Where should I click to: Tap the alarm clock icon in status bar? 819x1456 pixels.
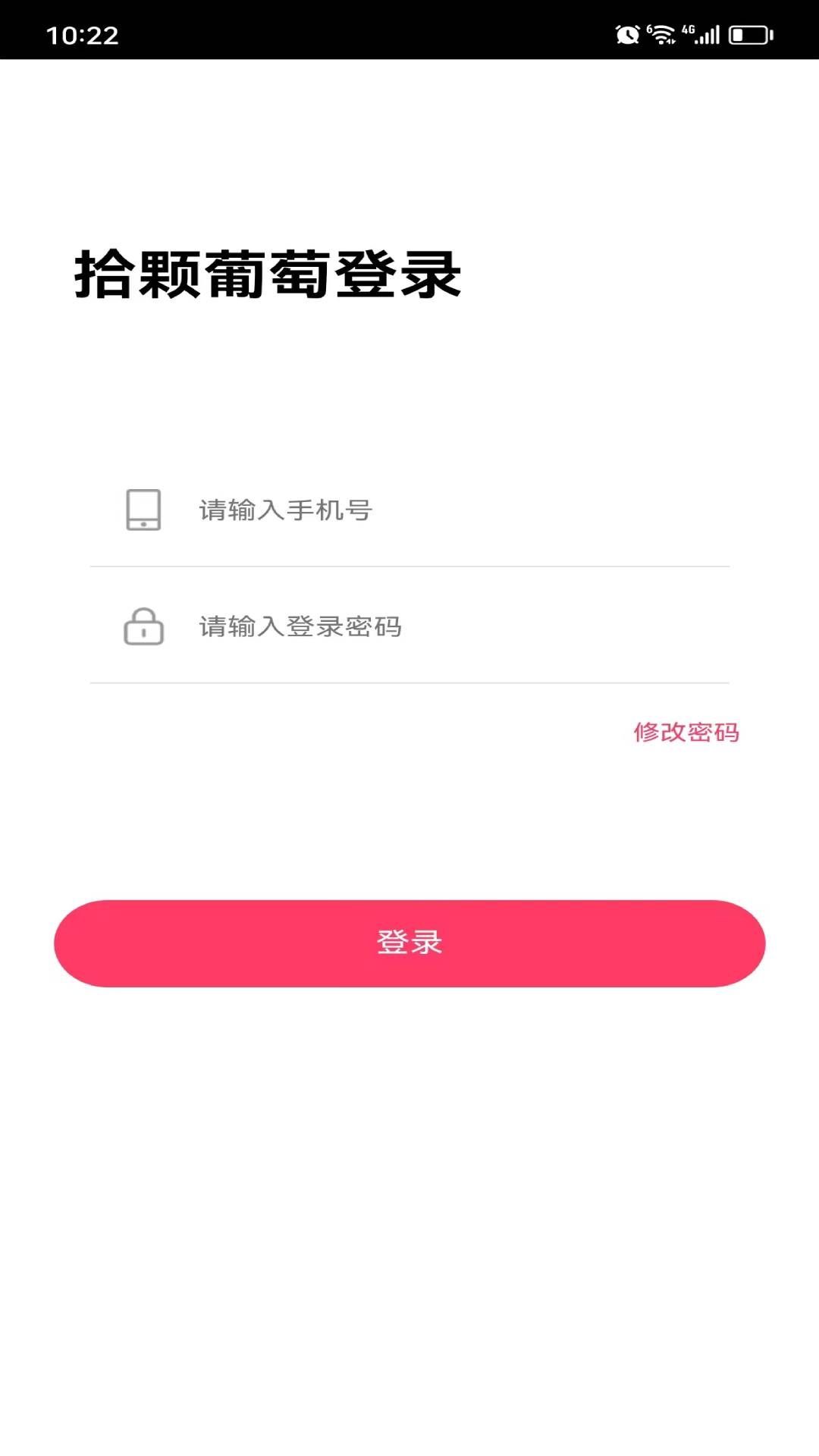[627, 33]
